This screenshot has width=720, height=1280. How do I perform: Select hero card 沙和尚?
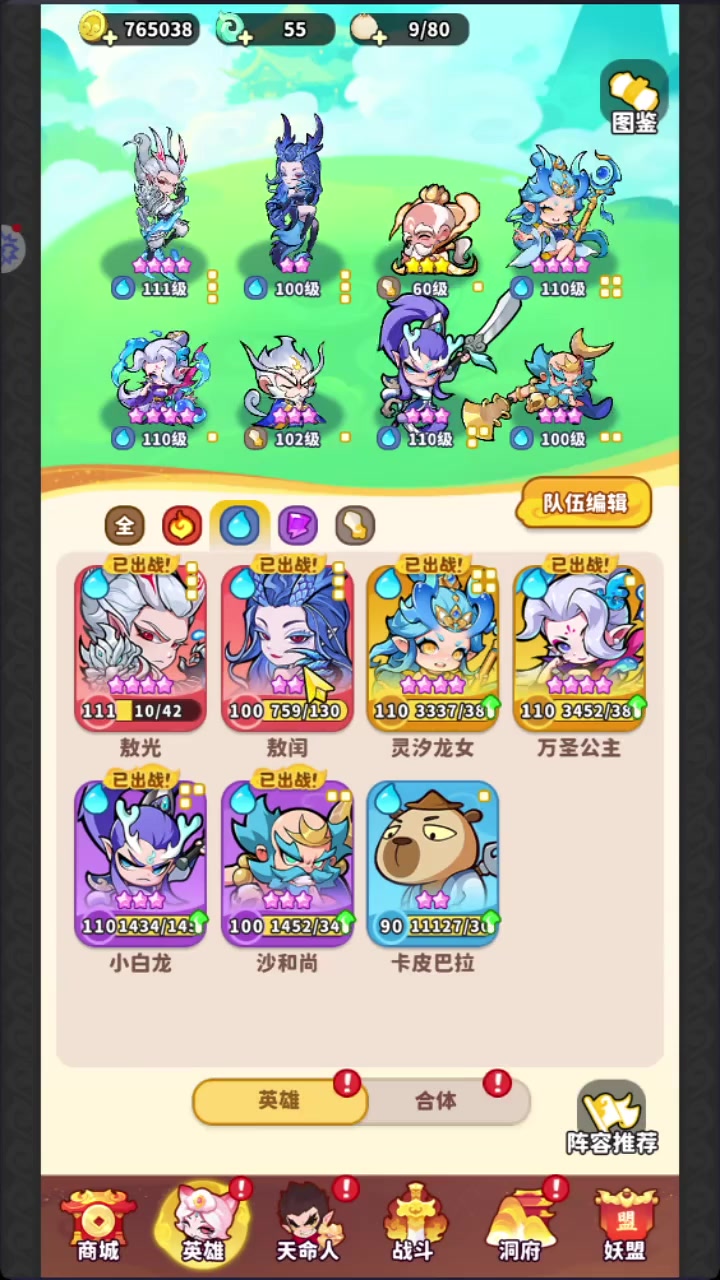[287, 863]
